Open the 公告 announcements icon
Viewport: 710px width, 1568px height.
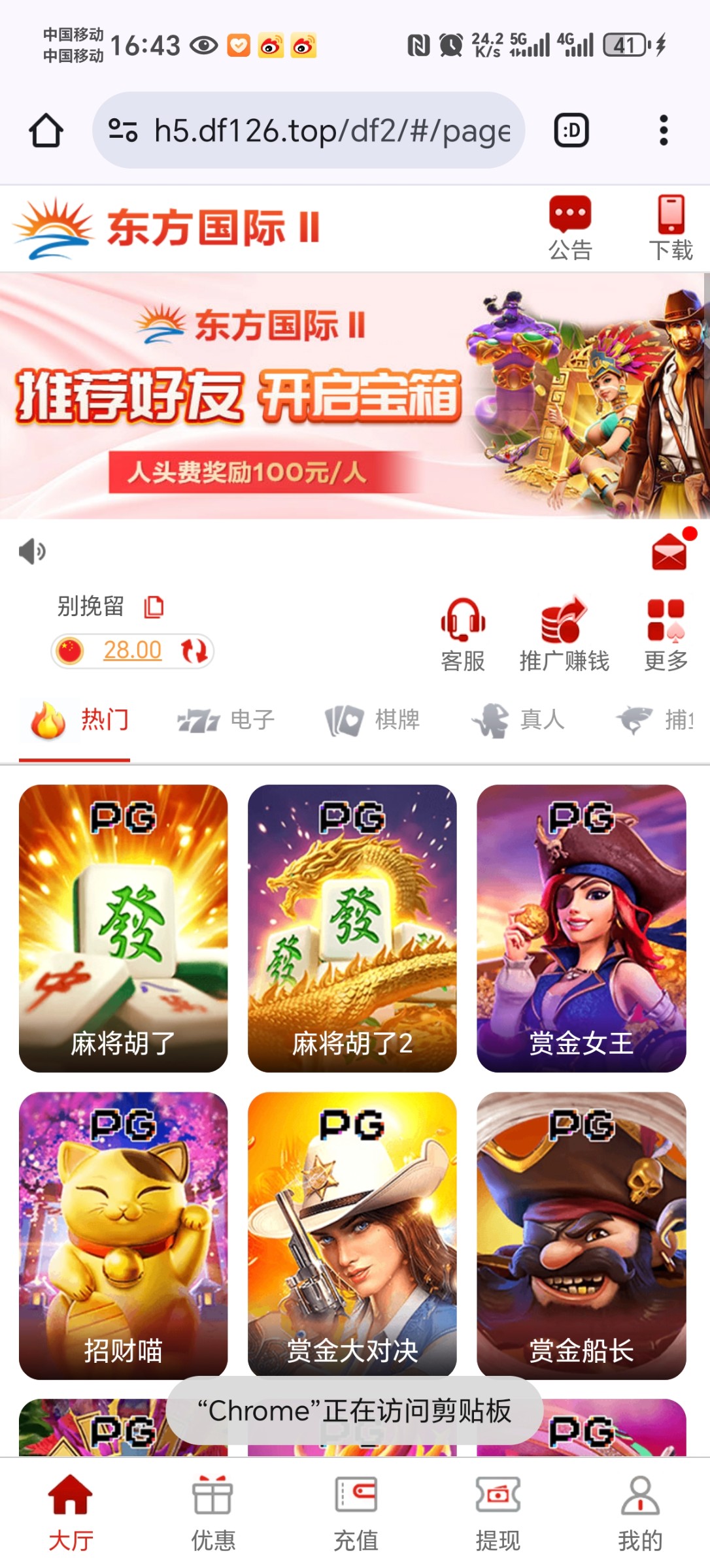[570, 228]
